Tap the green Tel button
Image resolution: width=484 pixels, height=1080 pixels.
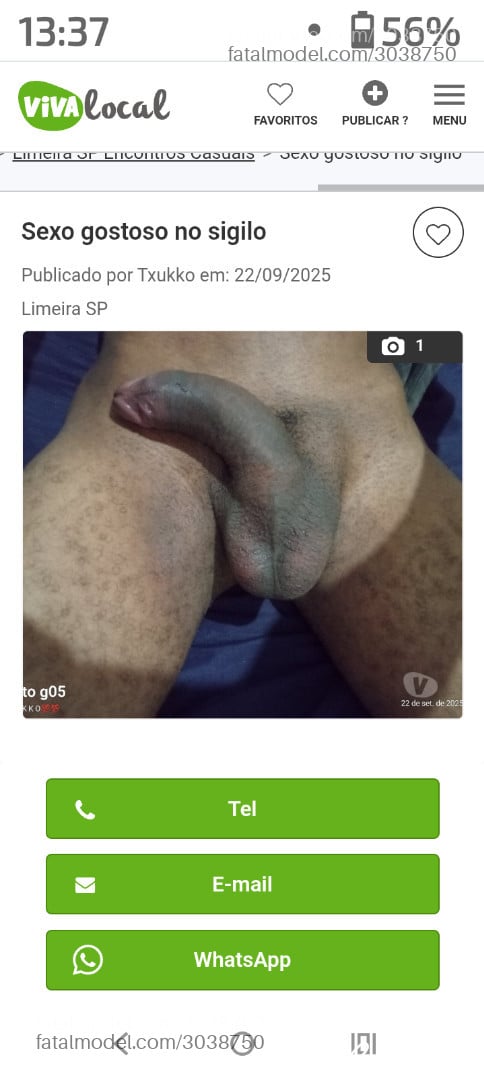tap(242, 809)
